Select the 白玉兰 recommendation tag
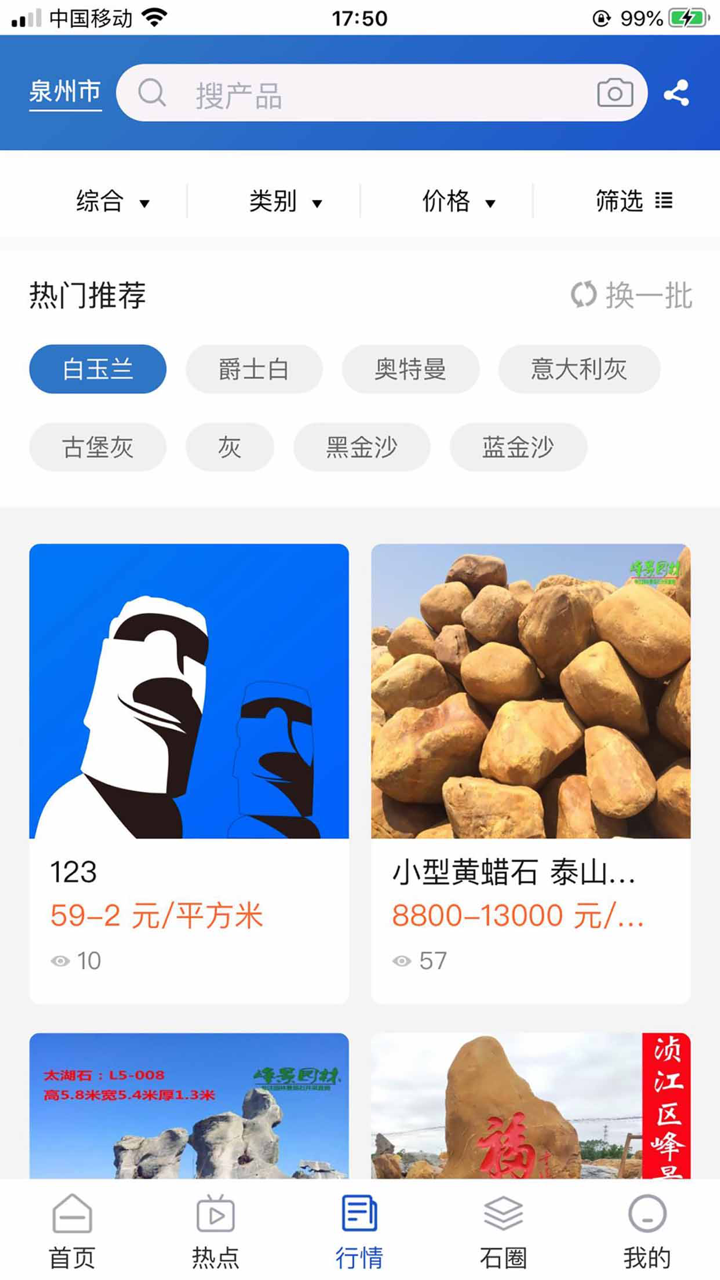 pyautogui.click(x=97, y=369)
